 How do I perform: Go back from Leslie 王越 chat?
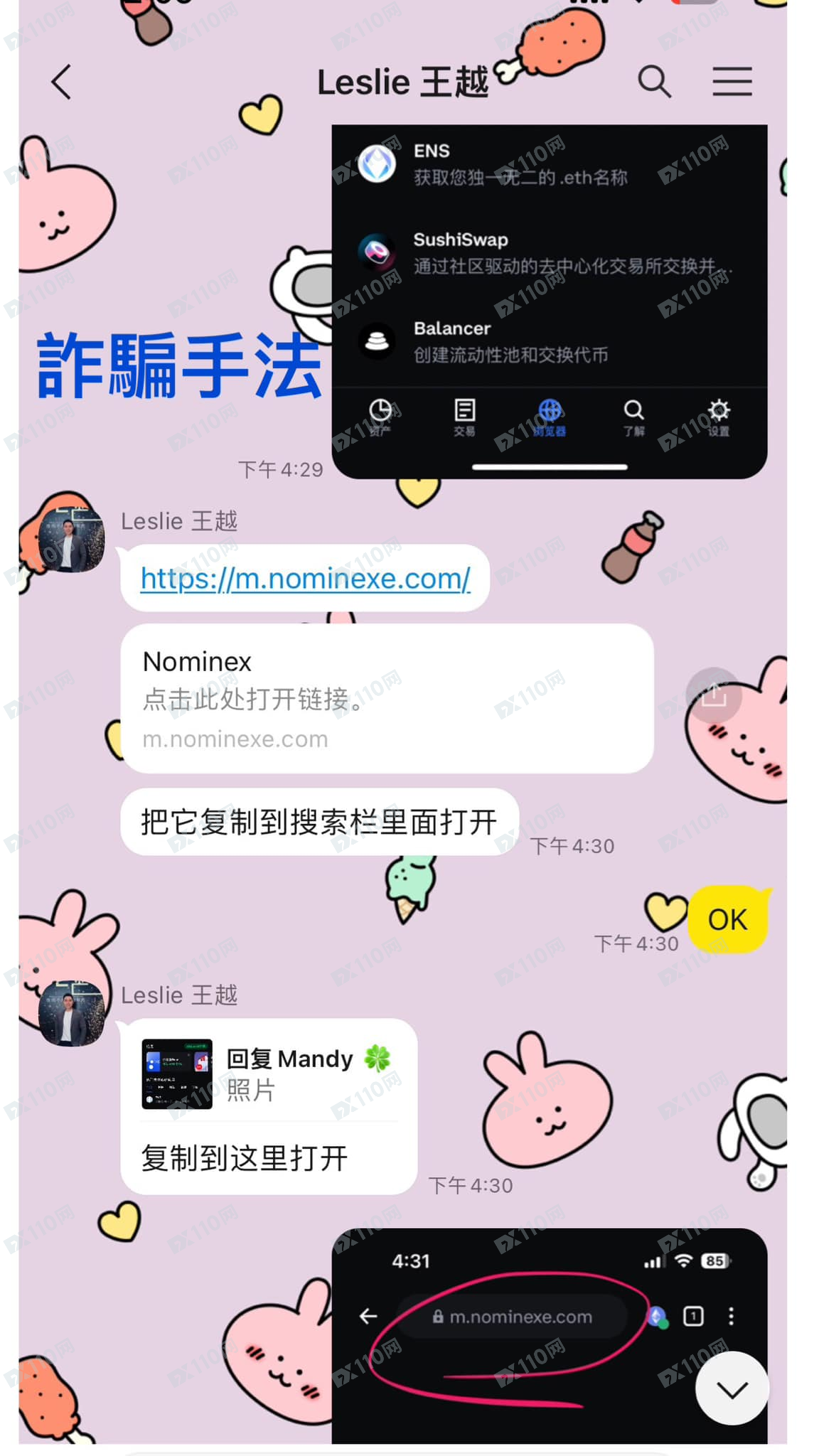[62, 82]
